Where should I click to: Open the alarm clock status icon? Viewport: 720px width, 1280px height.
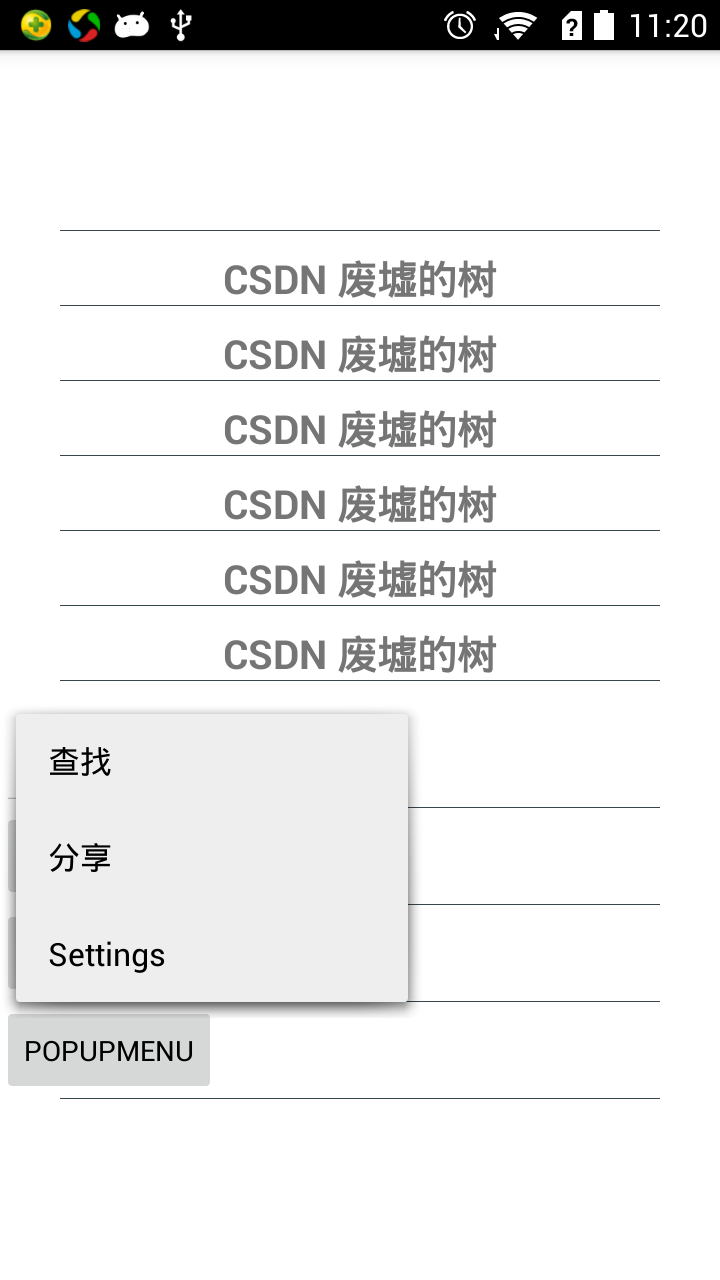point(458,24)
